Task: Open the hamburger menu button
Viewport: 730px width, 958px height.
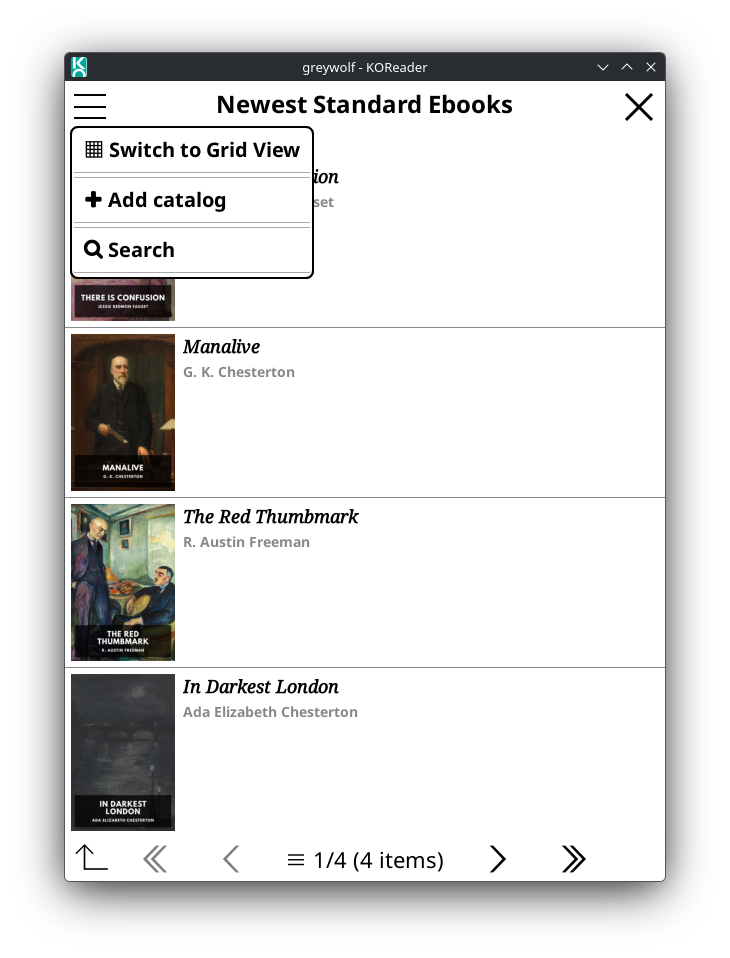Action: tap(90, 106)
